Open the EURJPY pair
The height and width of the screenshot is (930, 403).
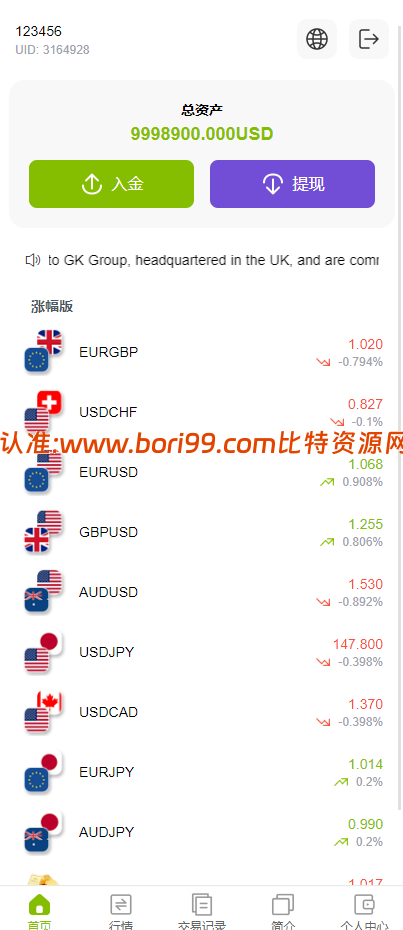201,772
